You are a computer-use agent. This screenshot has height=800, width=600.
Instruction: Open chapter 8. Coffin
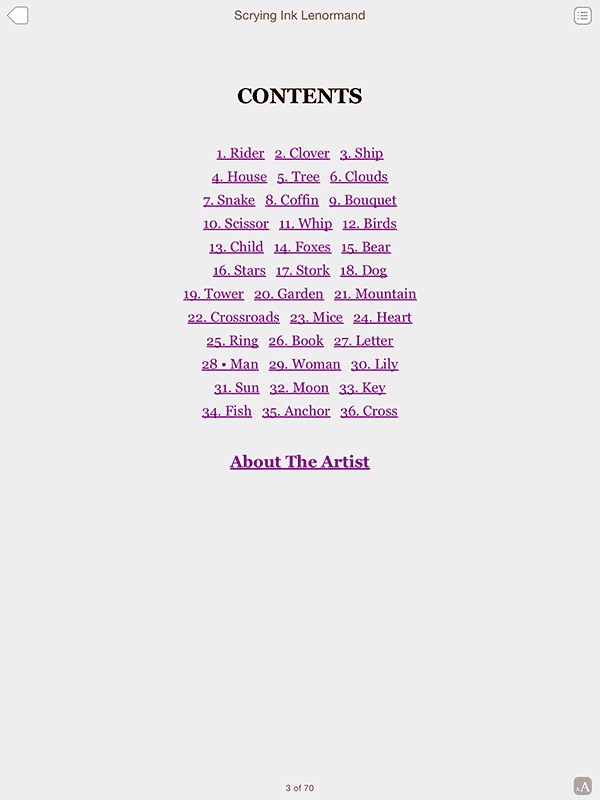click(x=292, y=200)
